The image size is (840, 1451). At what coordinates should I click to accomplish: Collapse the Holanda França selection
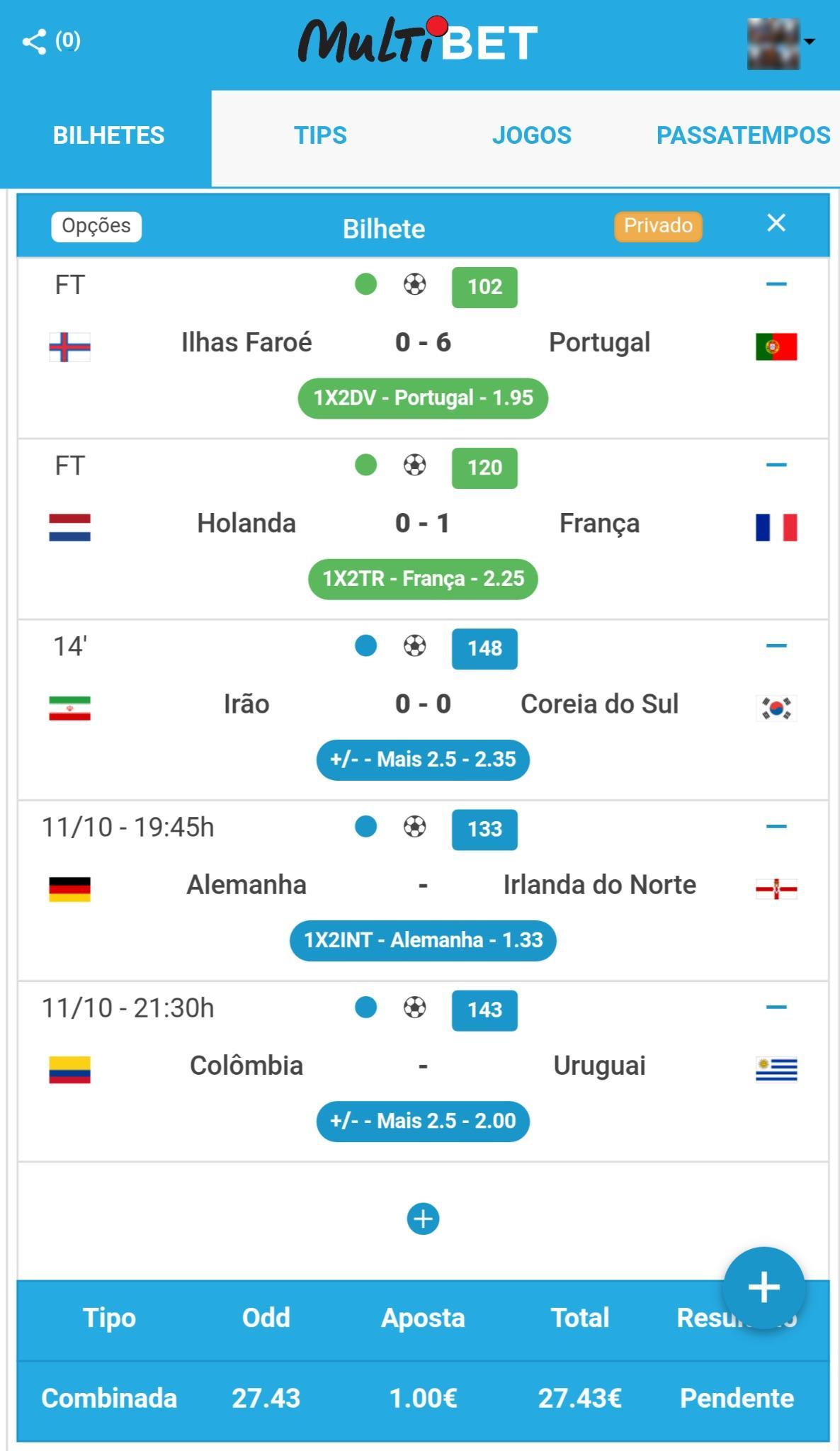pos(776,465)
